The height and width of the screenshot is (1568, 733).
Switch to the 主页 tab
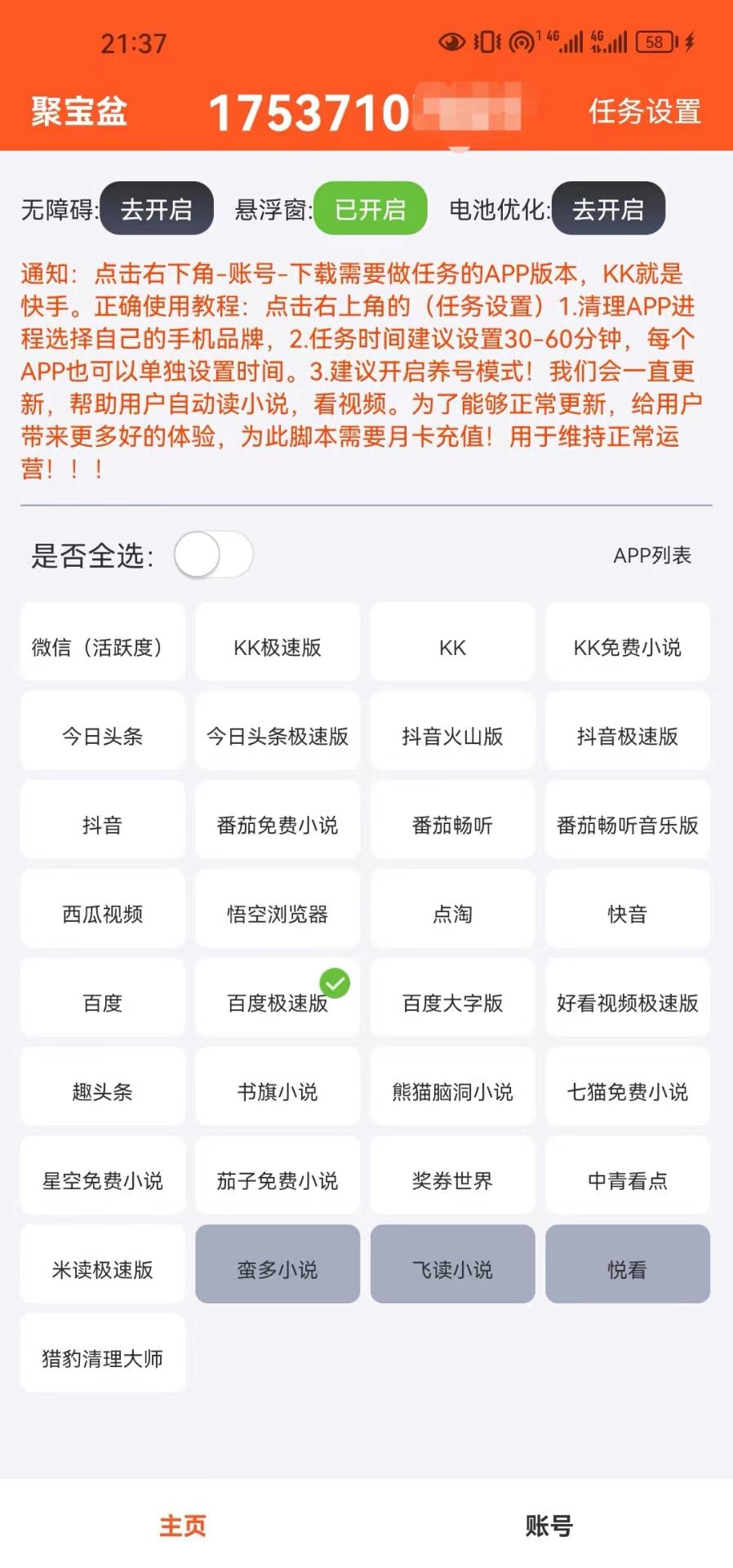click(184, 1526)
